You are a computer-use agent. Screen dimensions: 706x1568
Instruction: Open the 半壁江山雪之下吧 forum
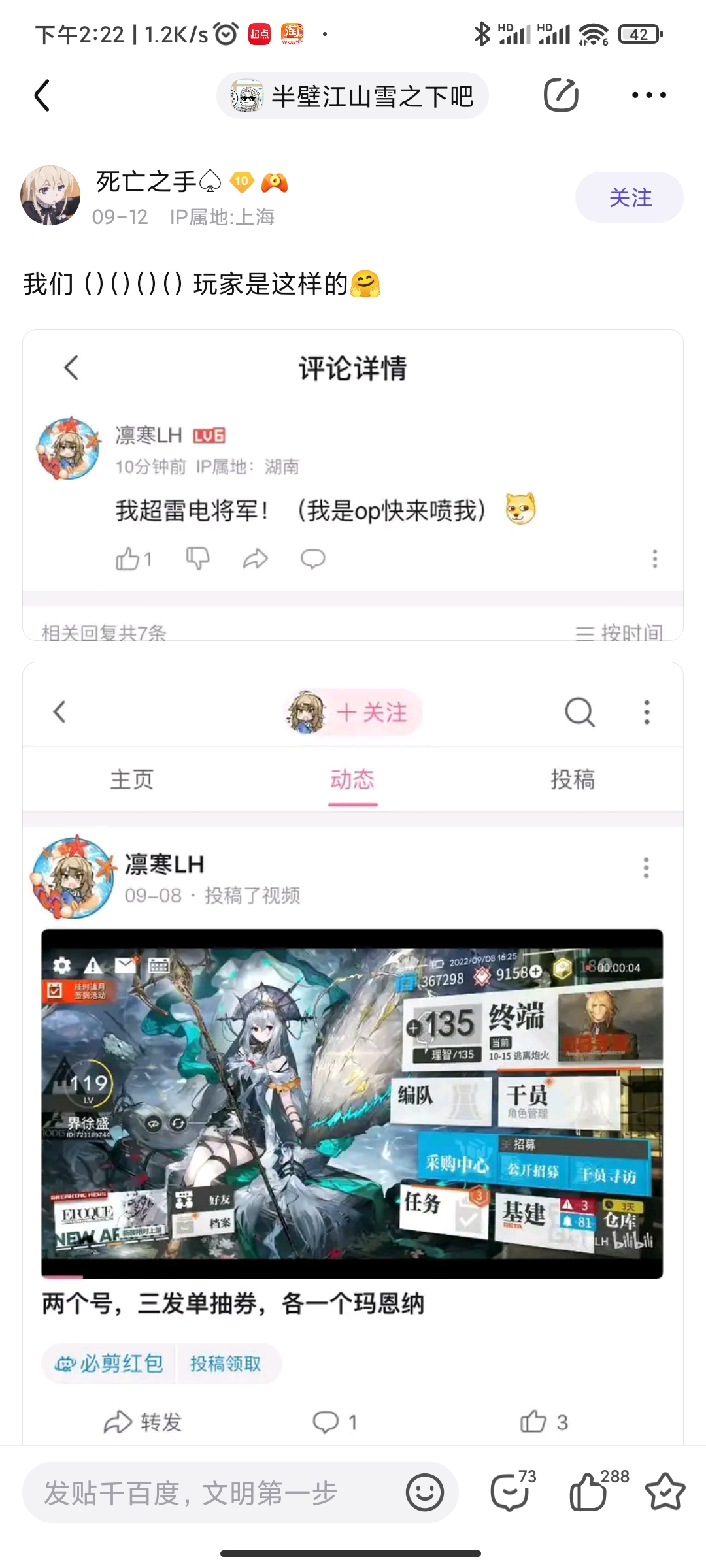click(x=352, y=96)
